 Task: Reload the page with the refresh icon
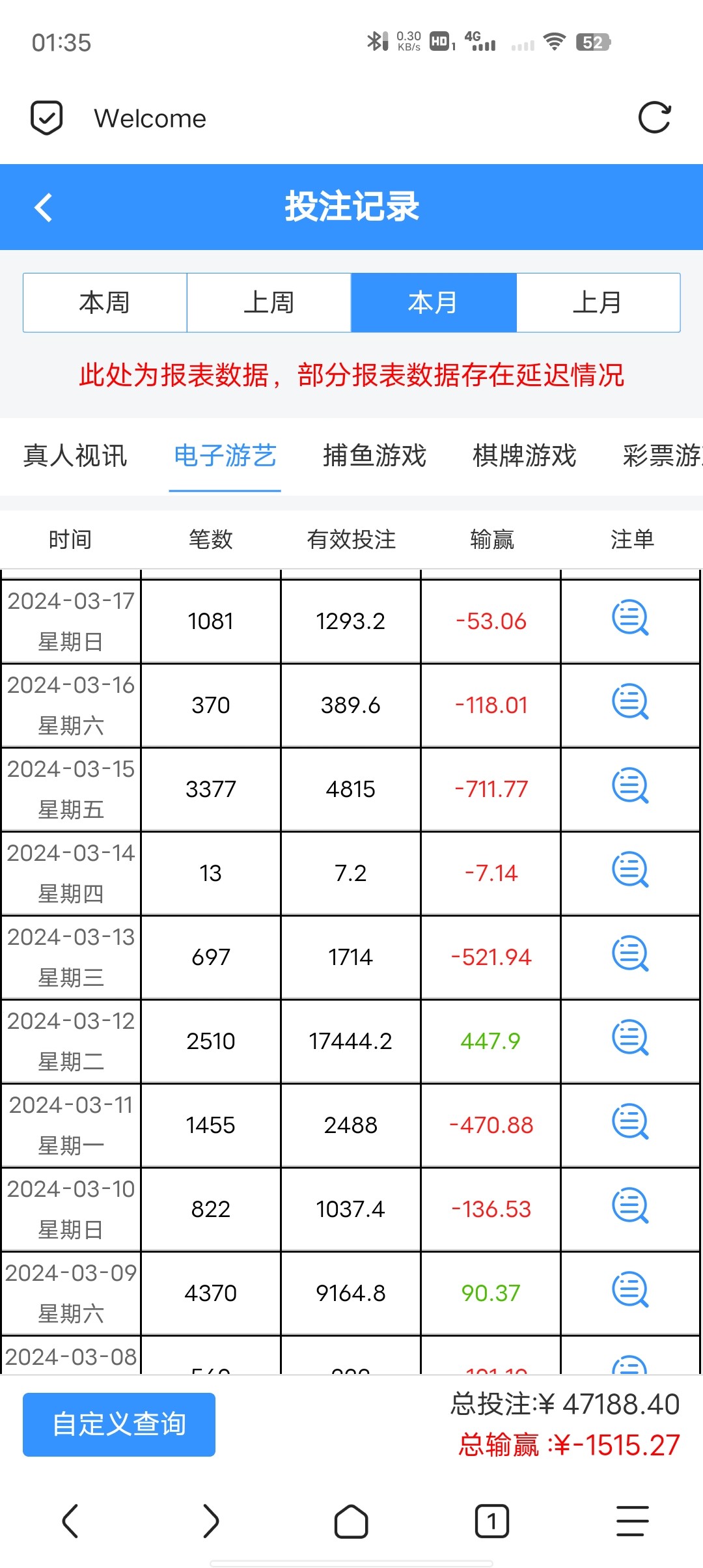click(x=654, y=118)
